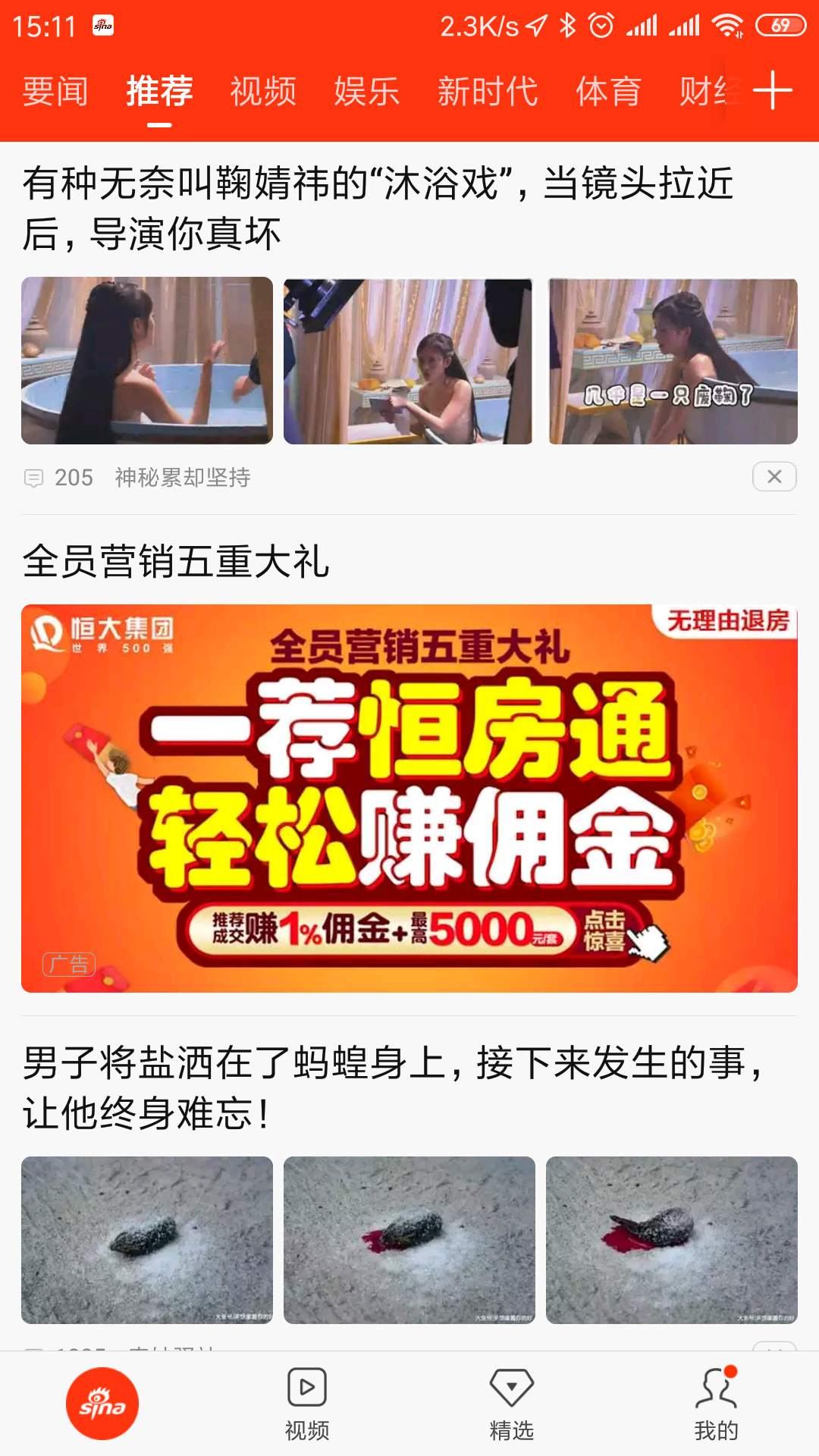Open the 鞠婧祎 沐浴戏 article
Screen dimensions: 819x1456
click(378, 208)
